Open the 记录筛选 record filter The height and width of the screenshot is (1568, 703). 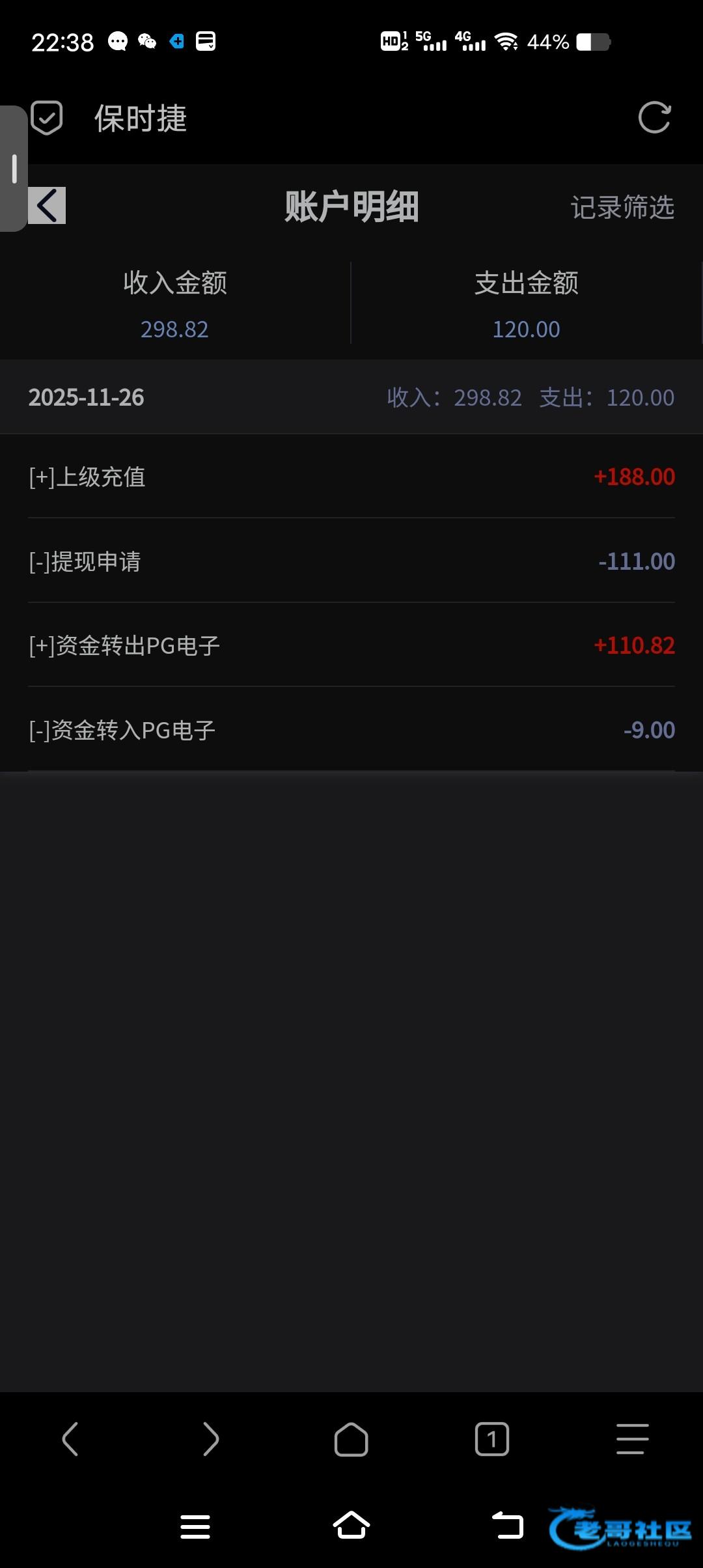622,207
